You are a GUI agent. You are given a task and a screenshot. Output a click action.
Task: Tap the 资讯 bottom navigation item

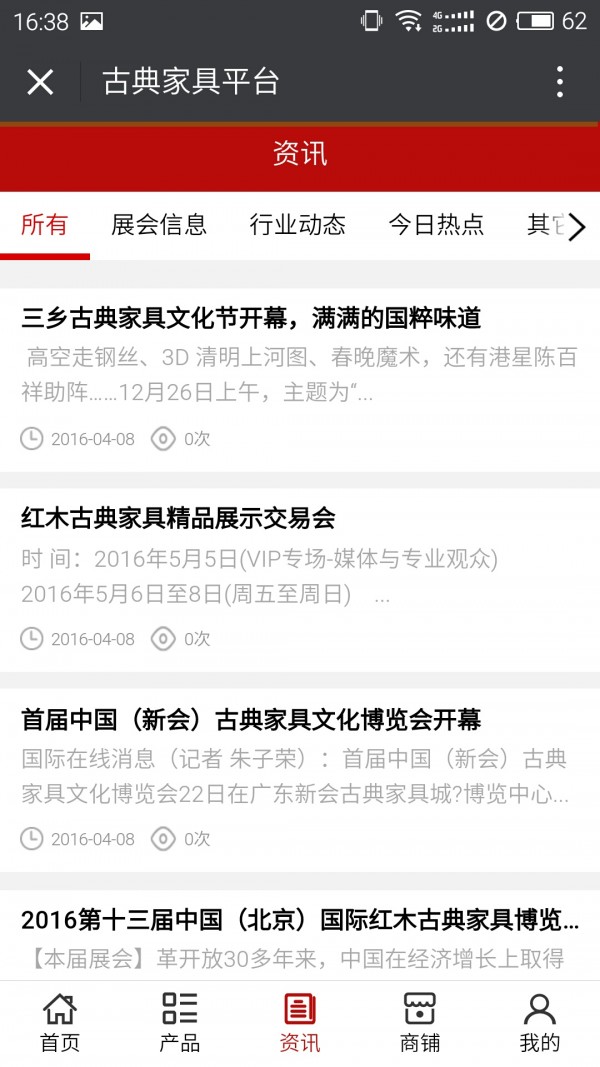tap(300, 1023)
